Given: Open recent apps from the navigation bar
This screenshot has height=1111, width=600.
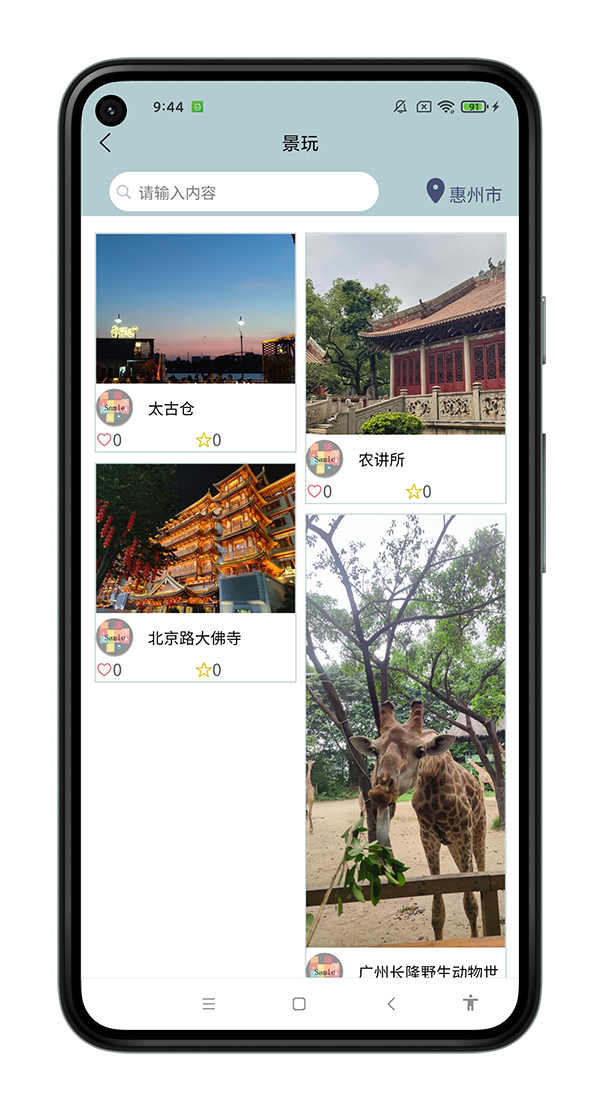Looking at the screenshot, I should (x=208, y=1004).
